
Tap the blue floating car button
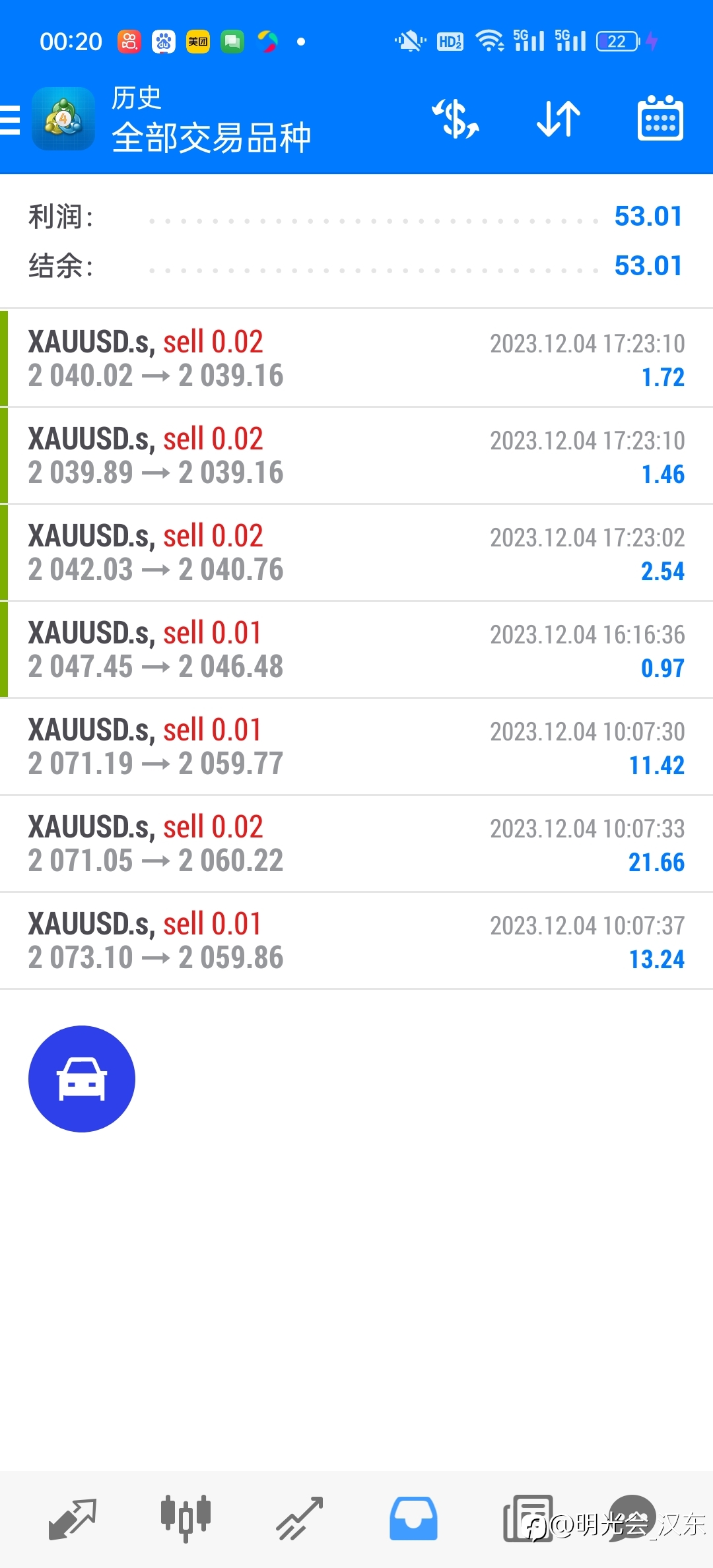pyautogui.click(x=82, y=1079)
